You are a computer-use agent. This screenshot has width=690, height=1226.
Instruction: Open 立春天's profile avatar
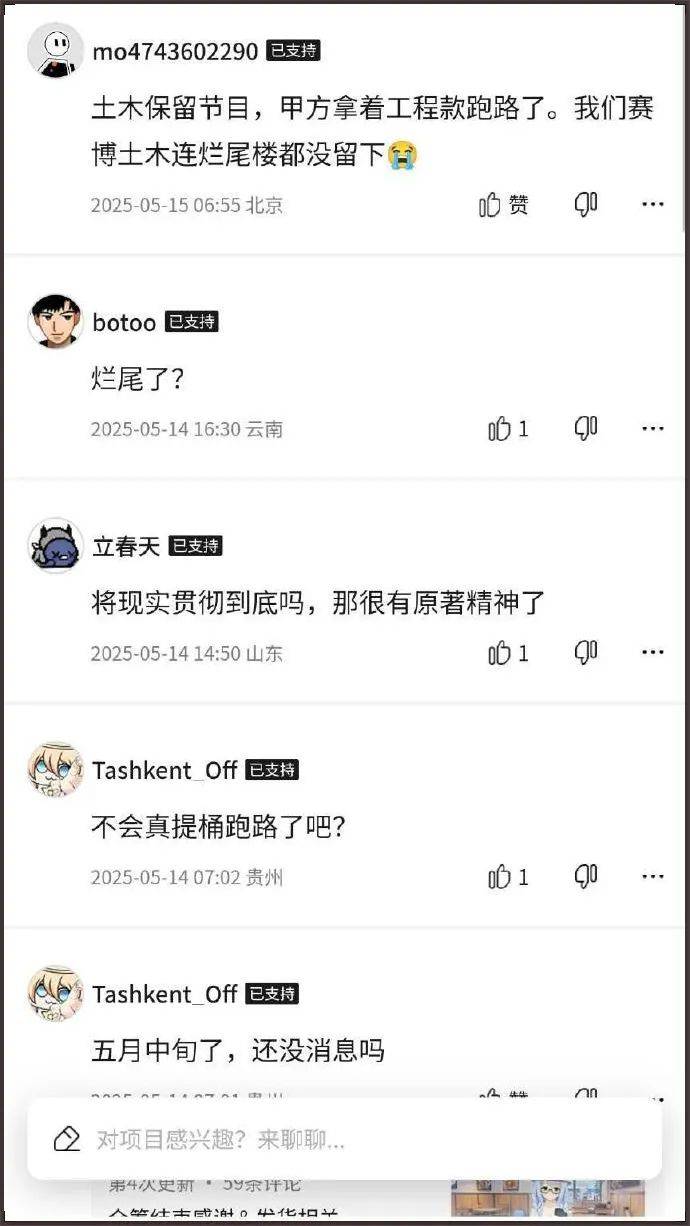[x=55, y=545]
